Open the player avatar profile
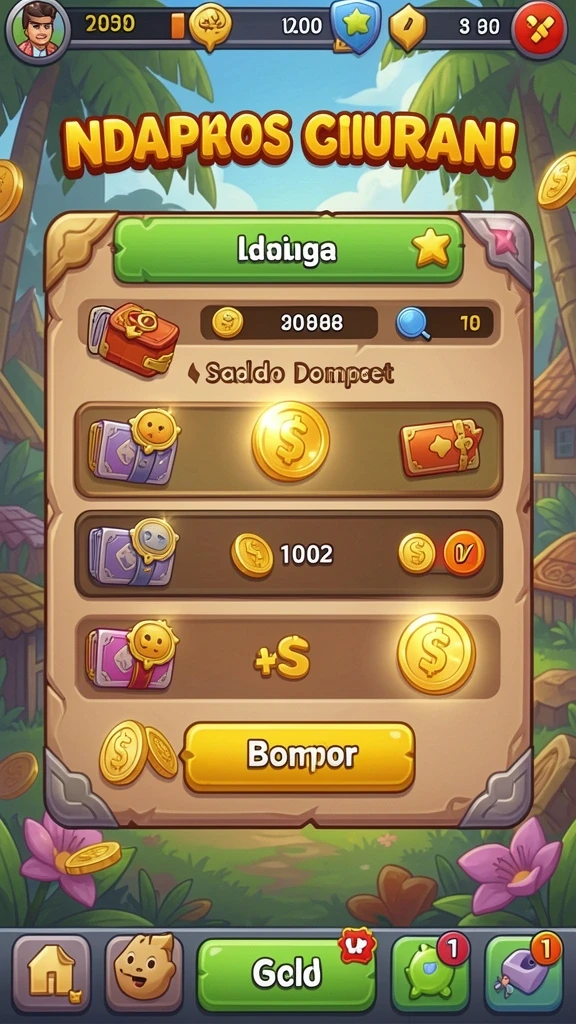Viewport: 576px width, 1024px height. coord(37,31)
